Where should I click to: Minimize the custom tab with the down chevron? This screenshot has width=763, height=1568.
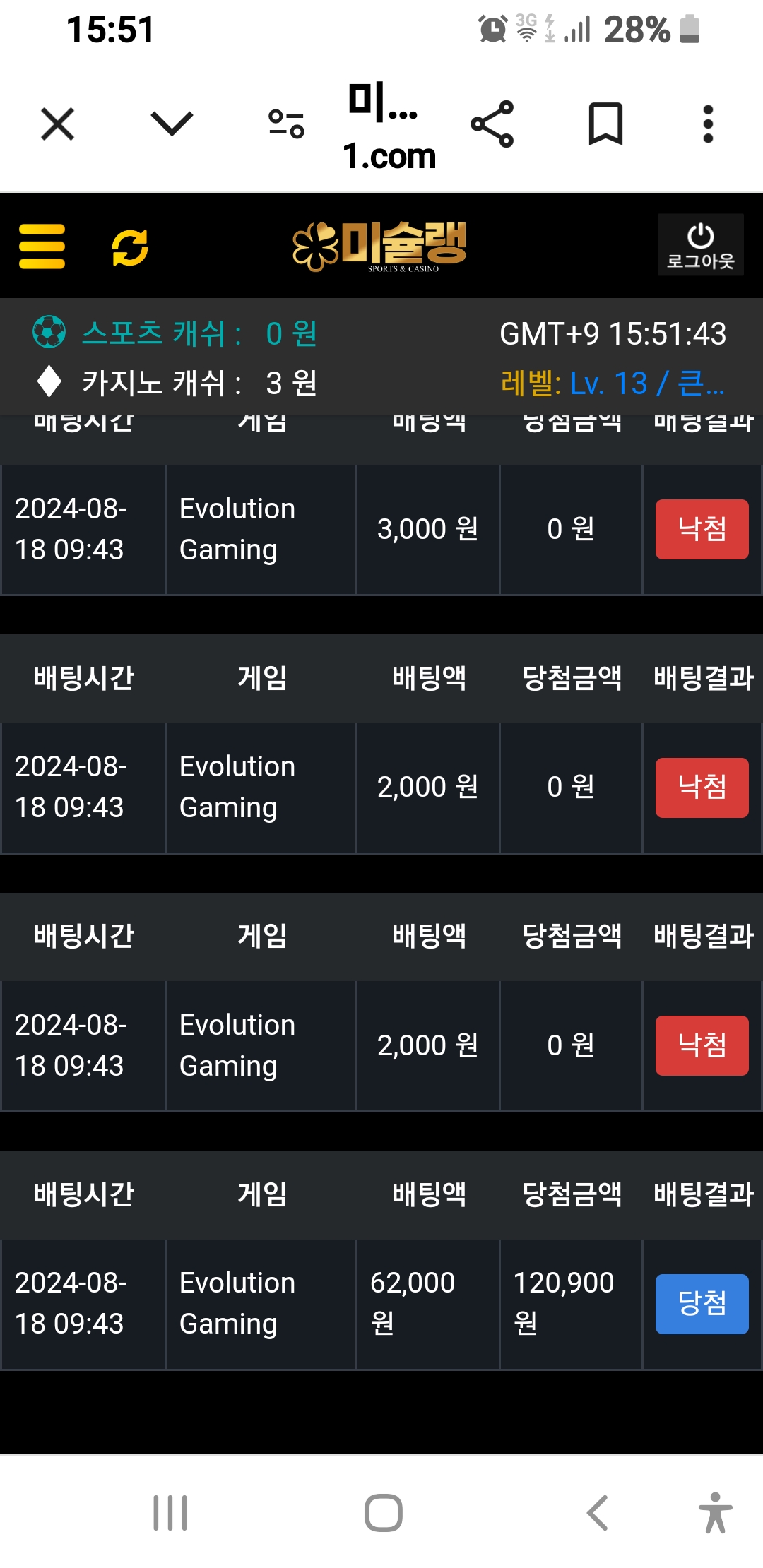pyautogui.click(x=172, y=124)
